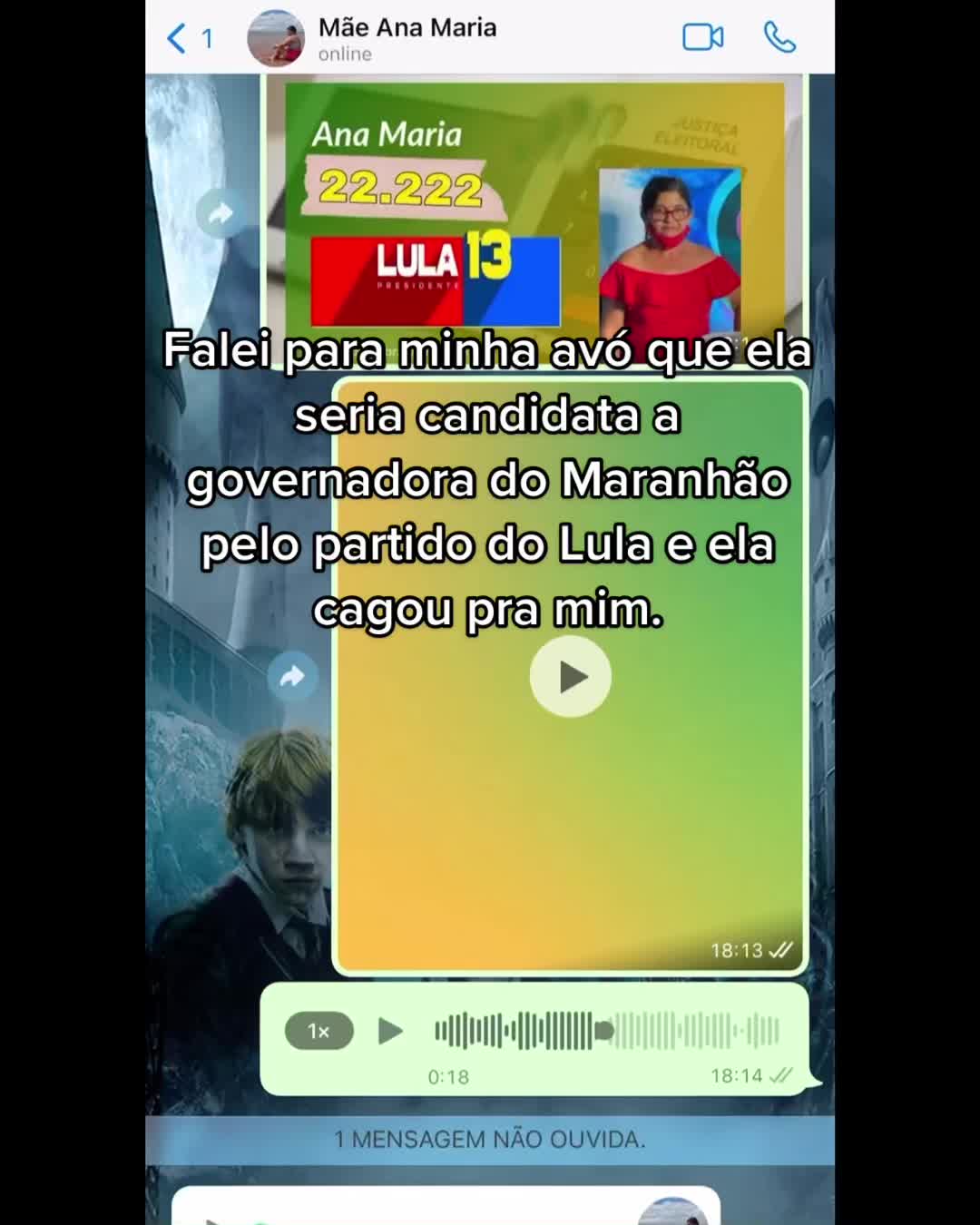Forward the video sent at 18:13
Viewport: 980px width, 1225px height.
pos(292,676)
